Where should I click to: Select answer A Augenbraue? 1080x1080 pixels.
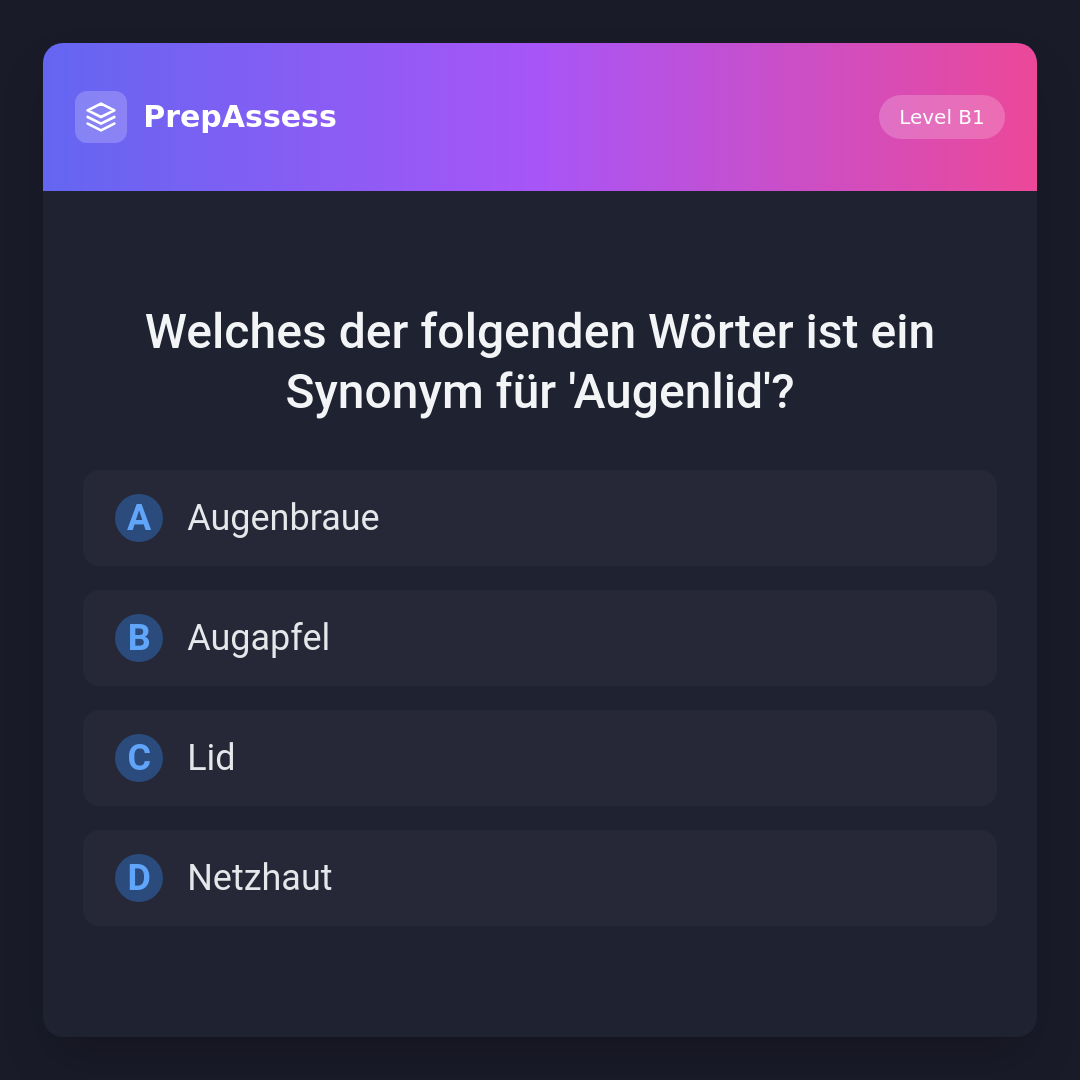click(540, 518)
